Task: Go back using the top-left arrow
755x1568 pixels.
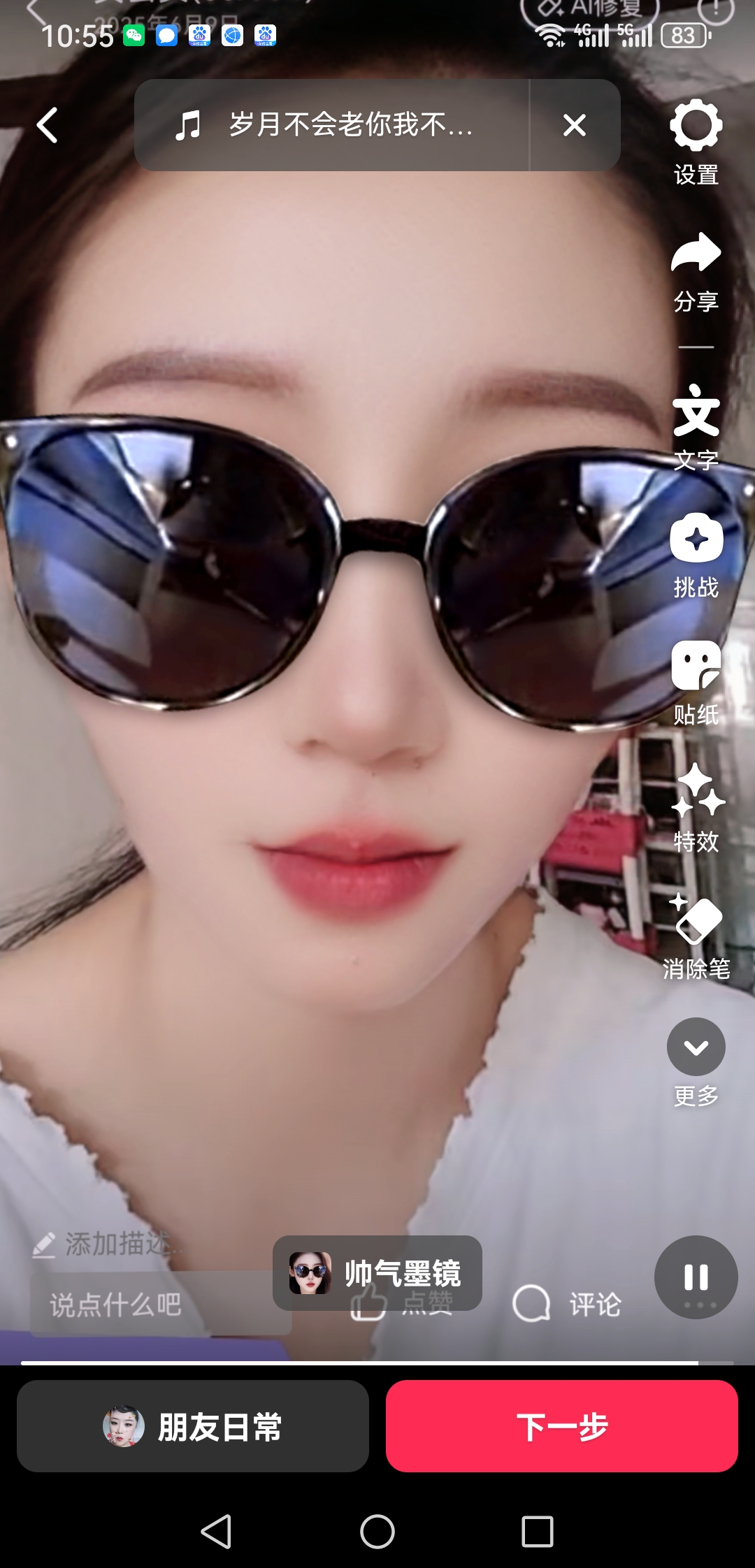Action: click(47, 126)
